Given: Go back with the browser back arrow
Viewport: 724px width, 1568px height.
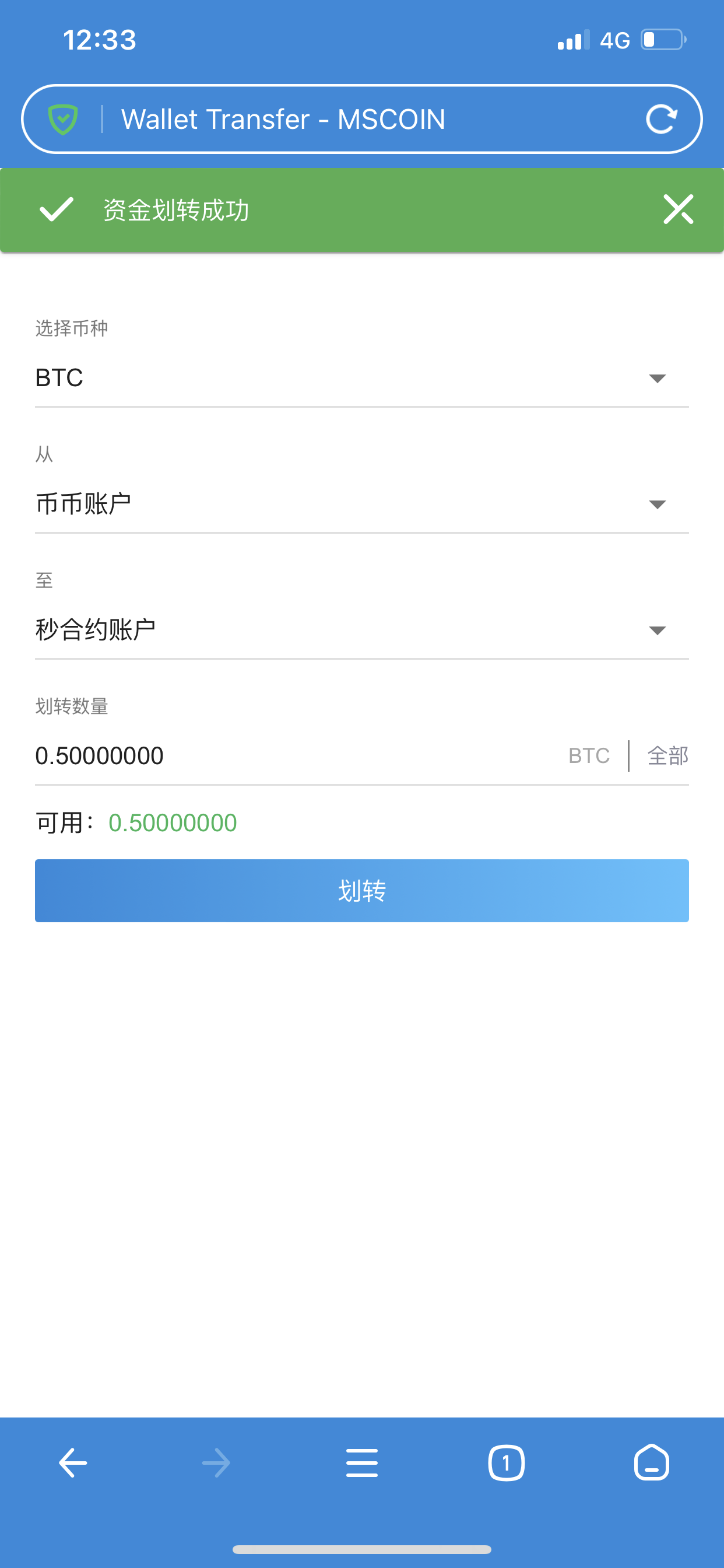Looking at the screenshot, I should (72, 1462).
